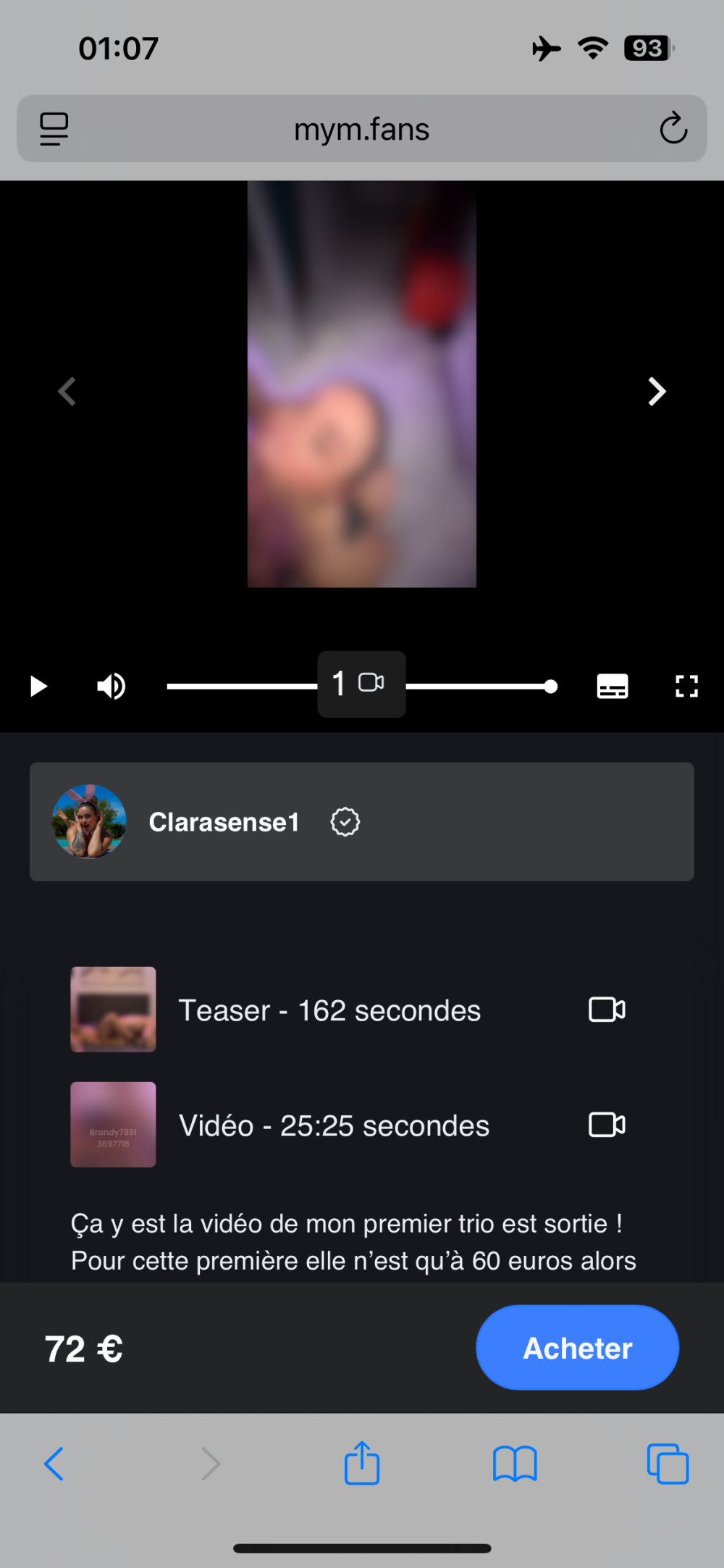This screenshot has width=724, height=1568.
Task: Tap the video seek bar handle
Action: point(551,687)
